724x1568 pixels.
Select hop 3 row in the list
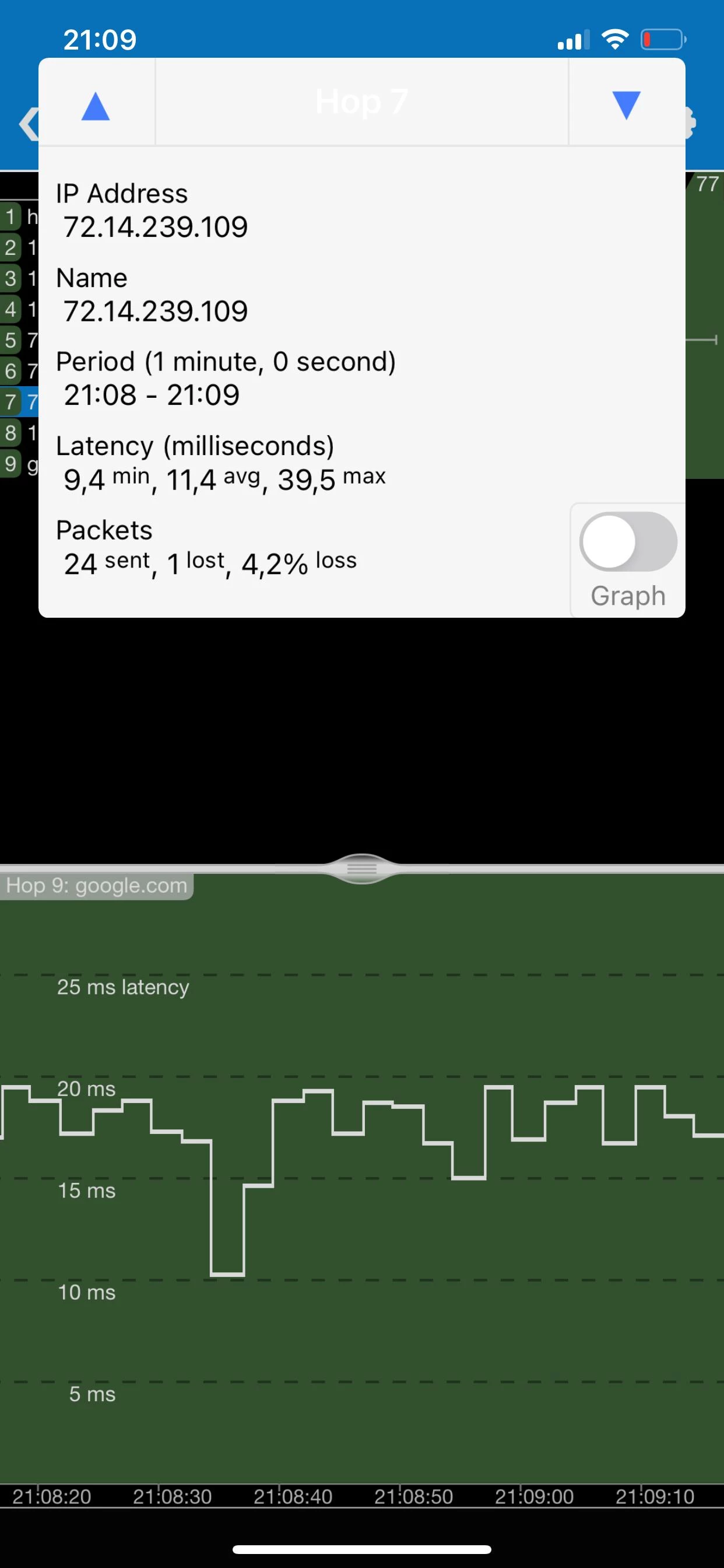point(19,278)
